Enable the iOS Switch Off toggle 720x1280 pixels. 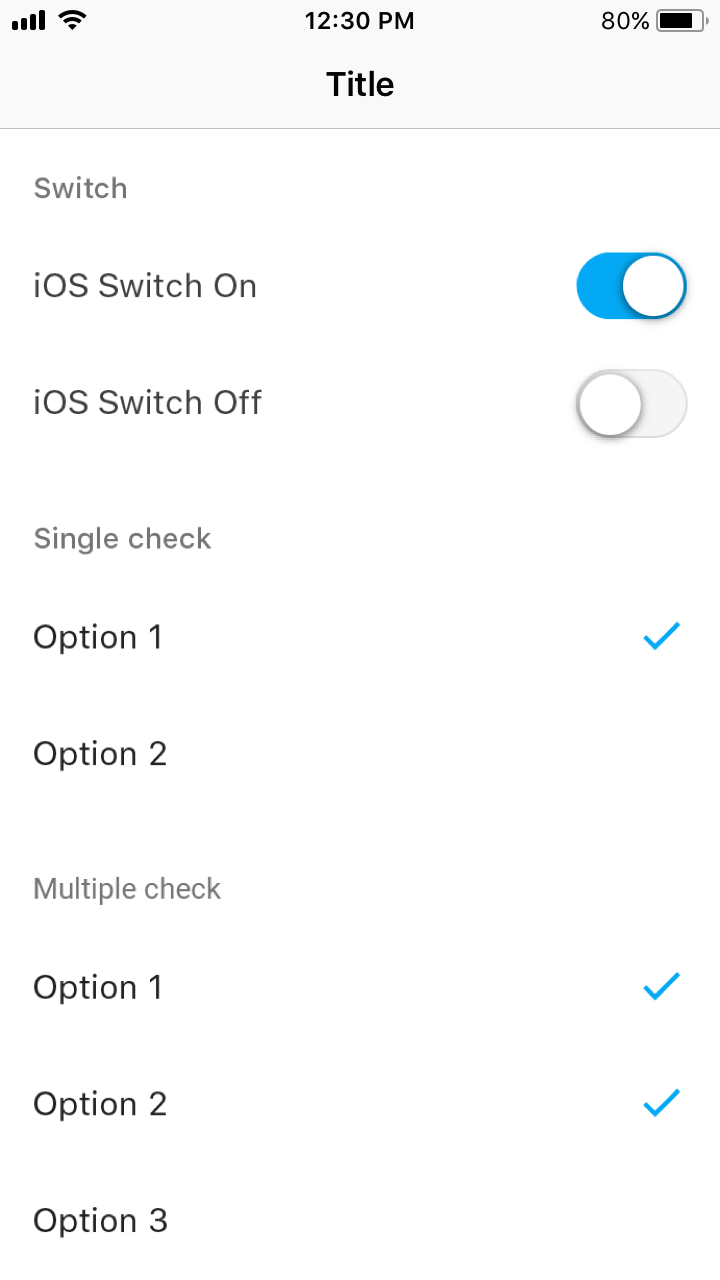[631, 403]
